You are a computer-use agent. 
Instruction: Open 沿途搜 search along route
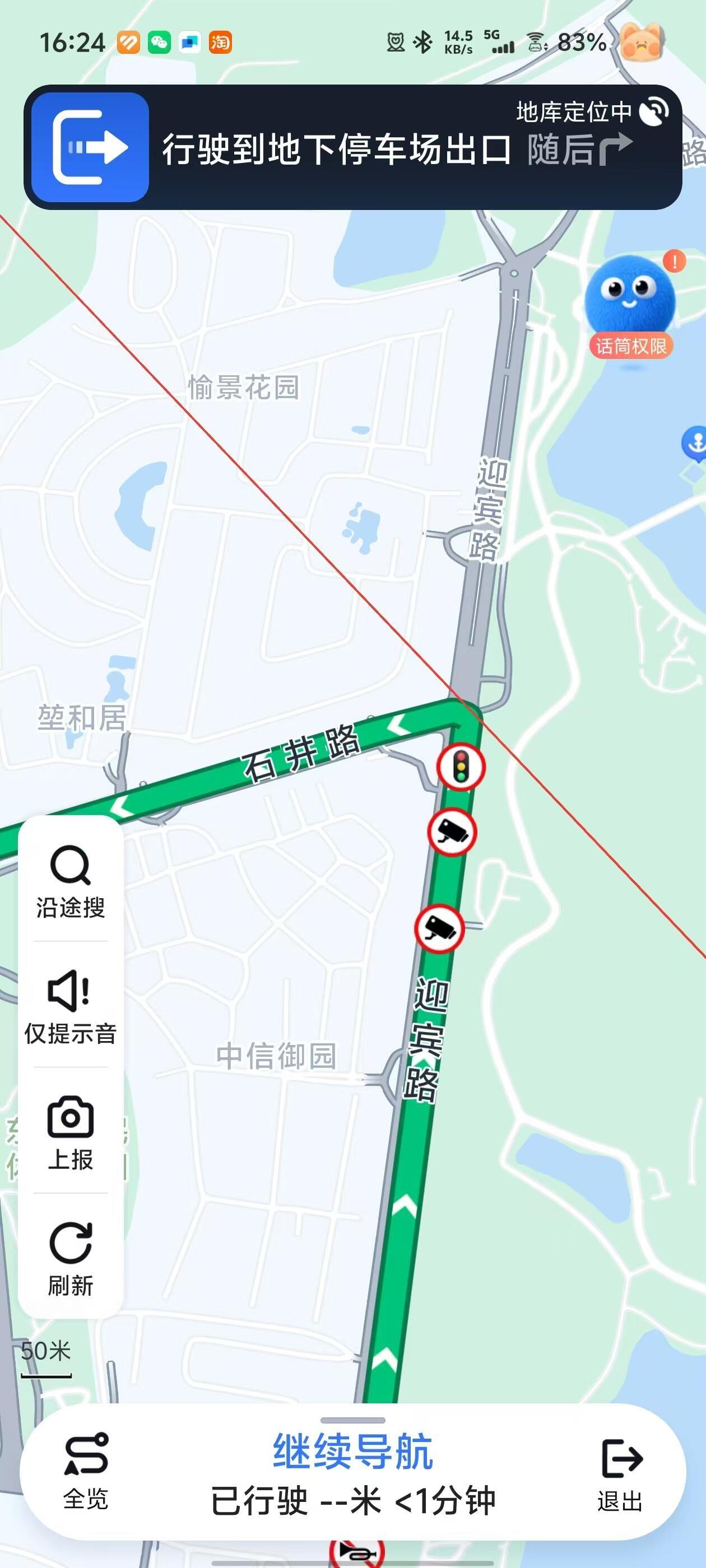click(71, 881)
